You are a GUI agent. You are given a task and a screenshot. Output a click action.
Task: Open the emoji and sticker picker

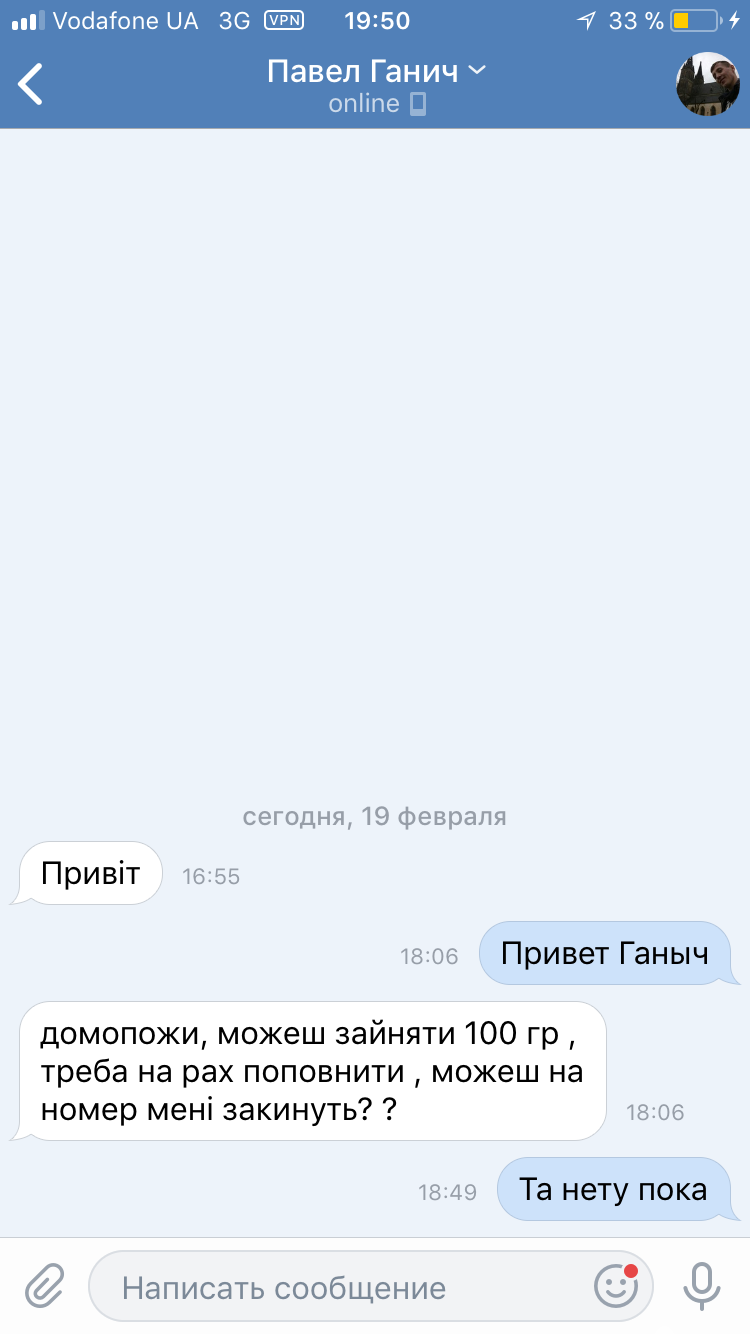(x=615, y=1286)
